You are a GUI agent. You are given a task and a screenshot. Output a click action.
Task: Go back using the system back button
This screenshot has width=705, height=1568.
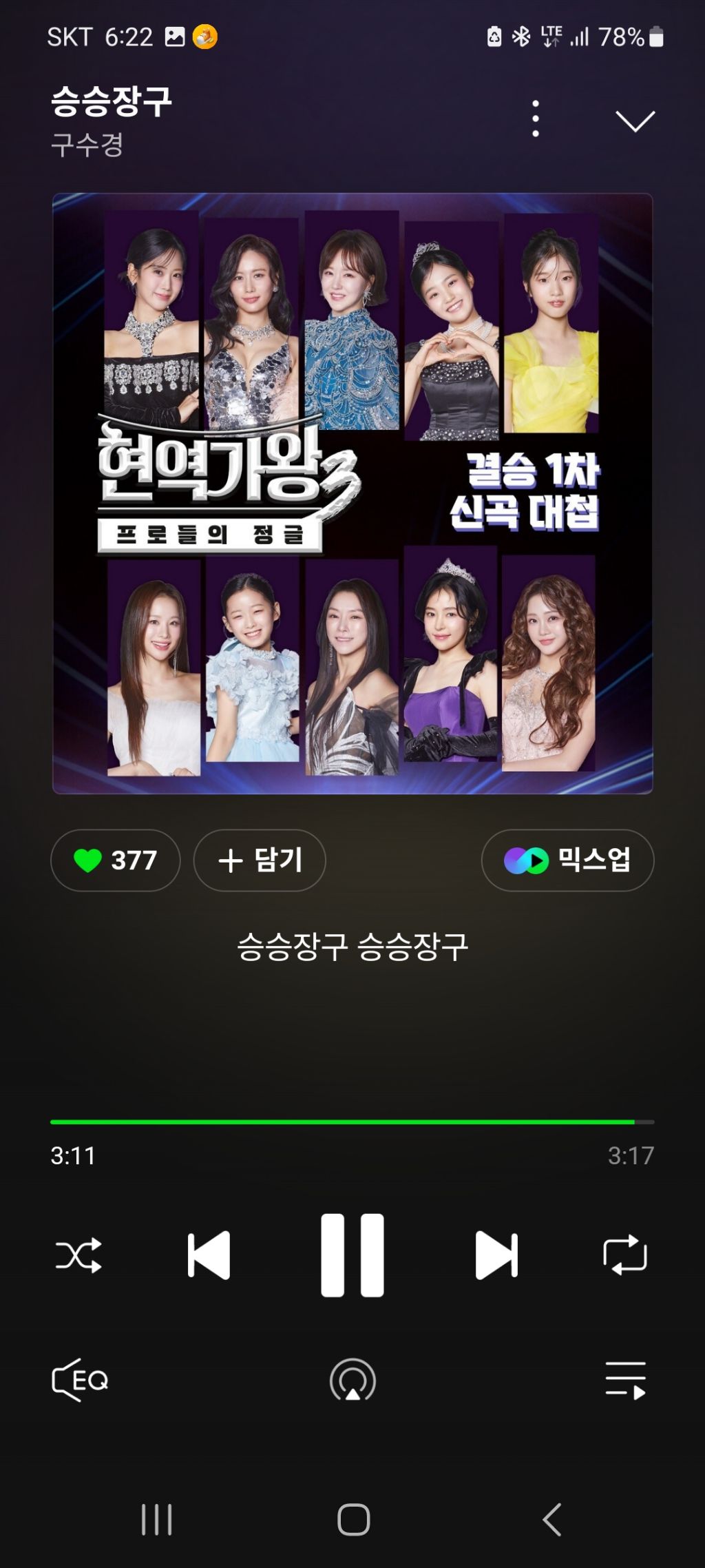pyautogui.click(x=552, y=1520)
